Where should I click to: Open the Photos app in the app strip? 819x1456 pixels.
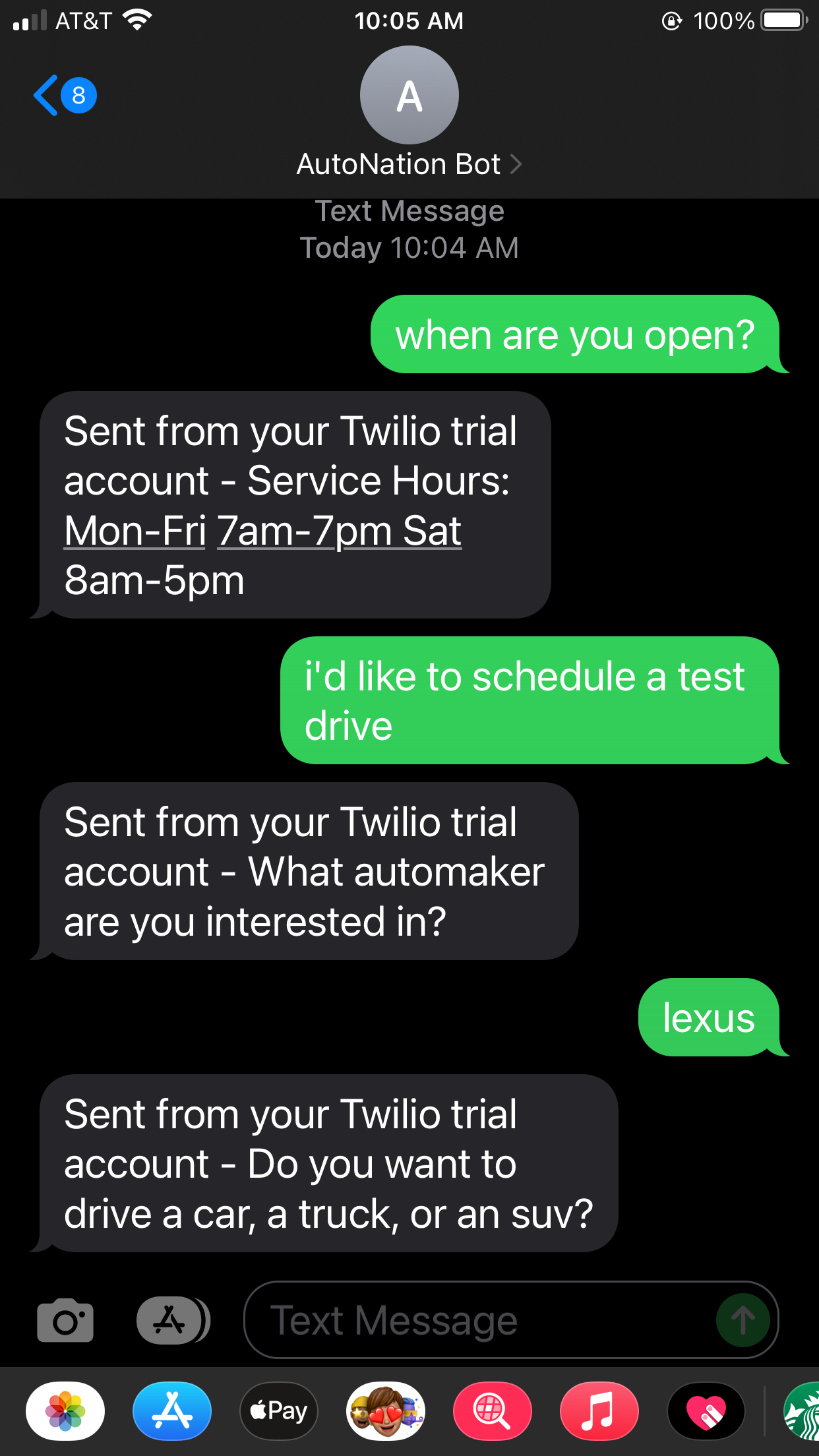(65, 1411)
